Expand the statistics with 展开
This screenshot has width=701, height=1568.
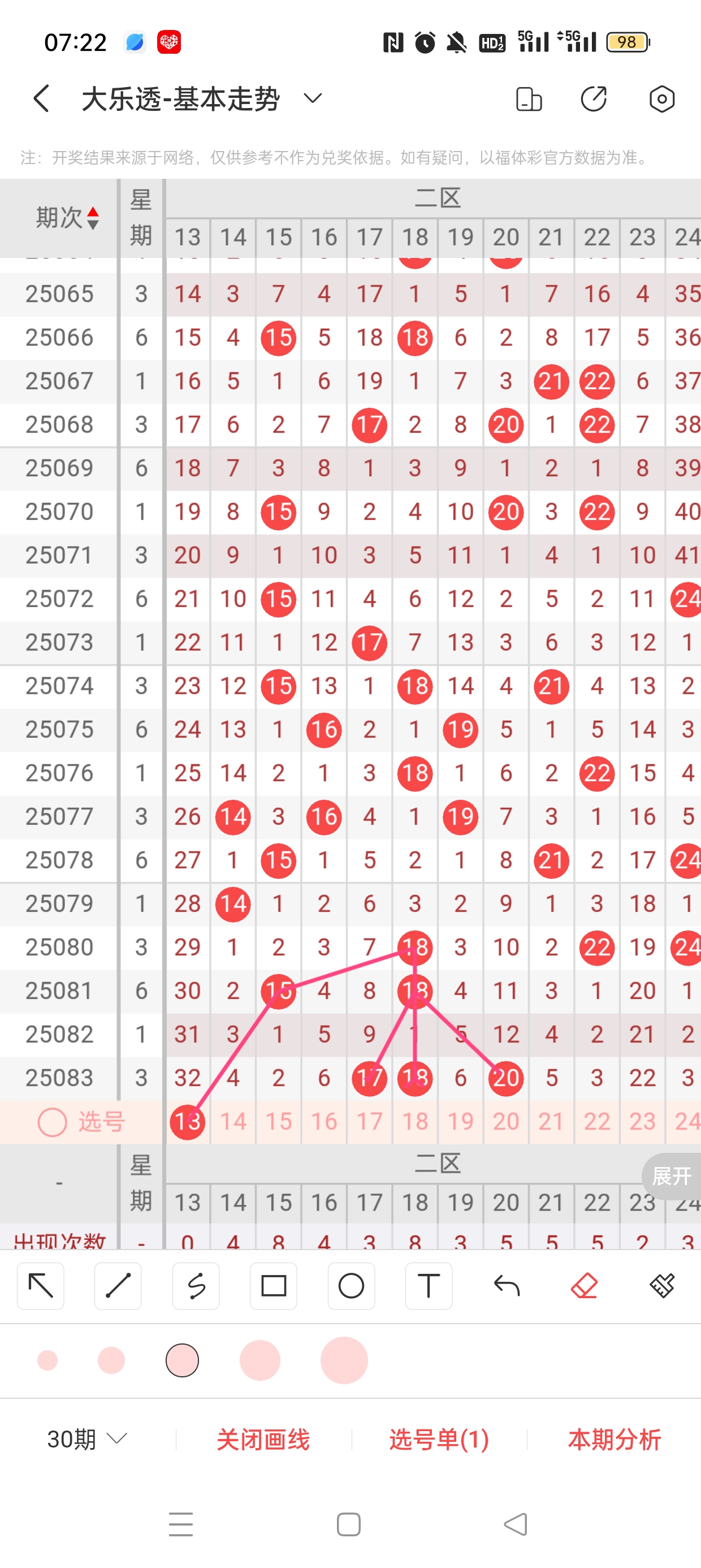click(x=671, y=1176)
